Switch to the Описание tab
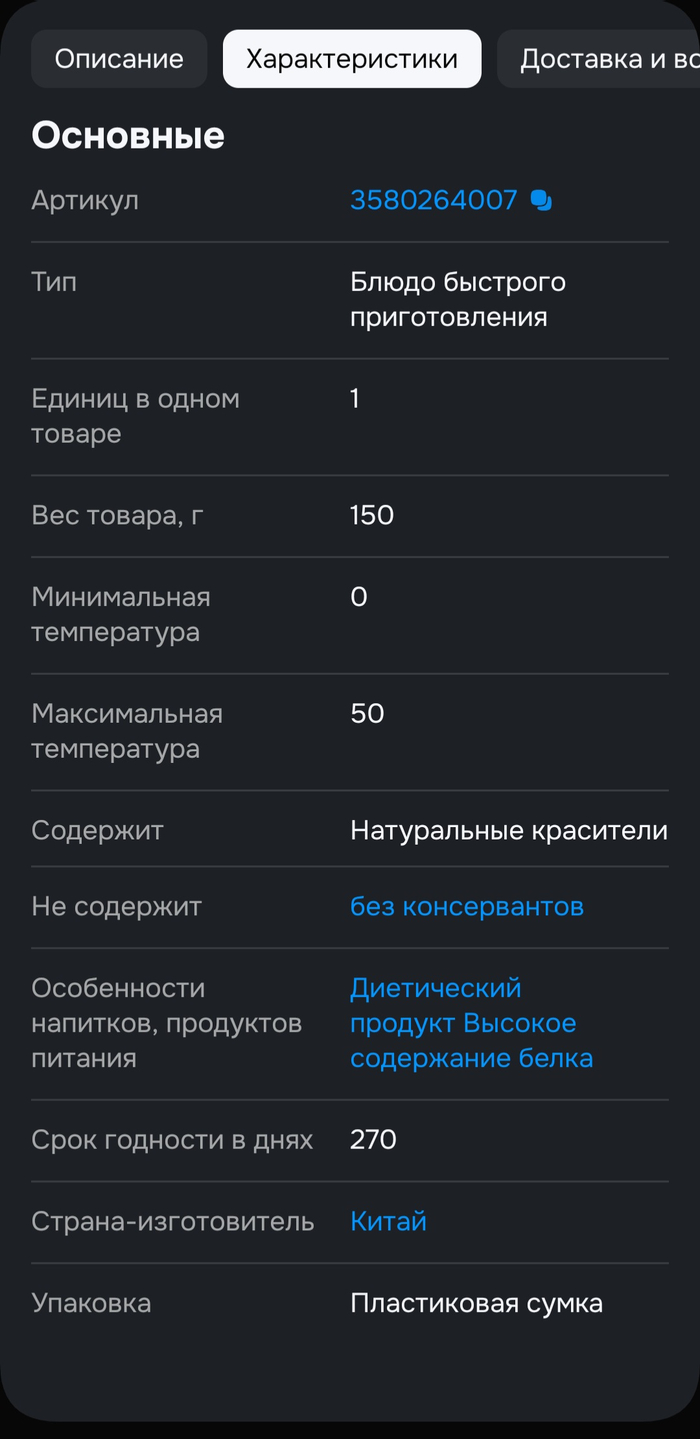 coord(119,59)
